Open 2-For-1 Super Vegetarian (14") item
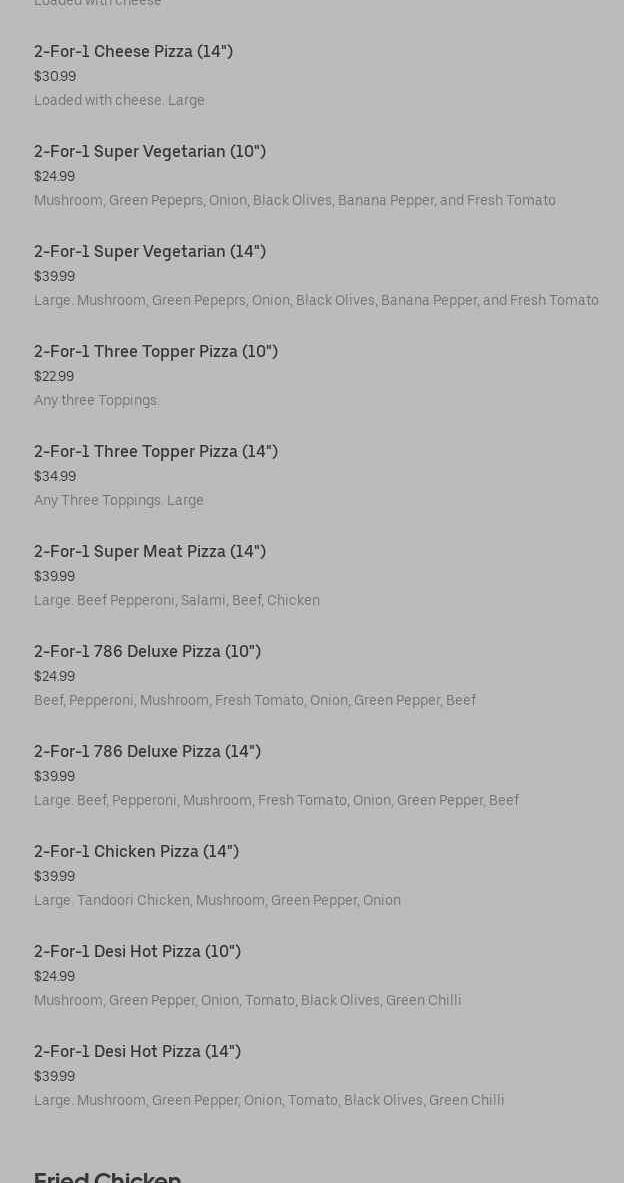The width and height of the screenshot is (624, 1183). coord(150,252)
